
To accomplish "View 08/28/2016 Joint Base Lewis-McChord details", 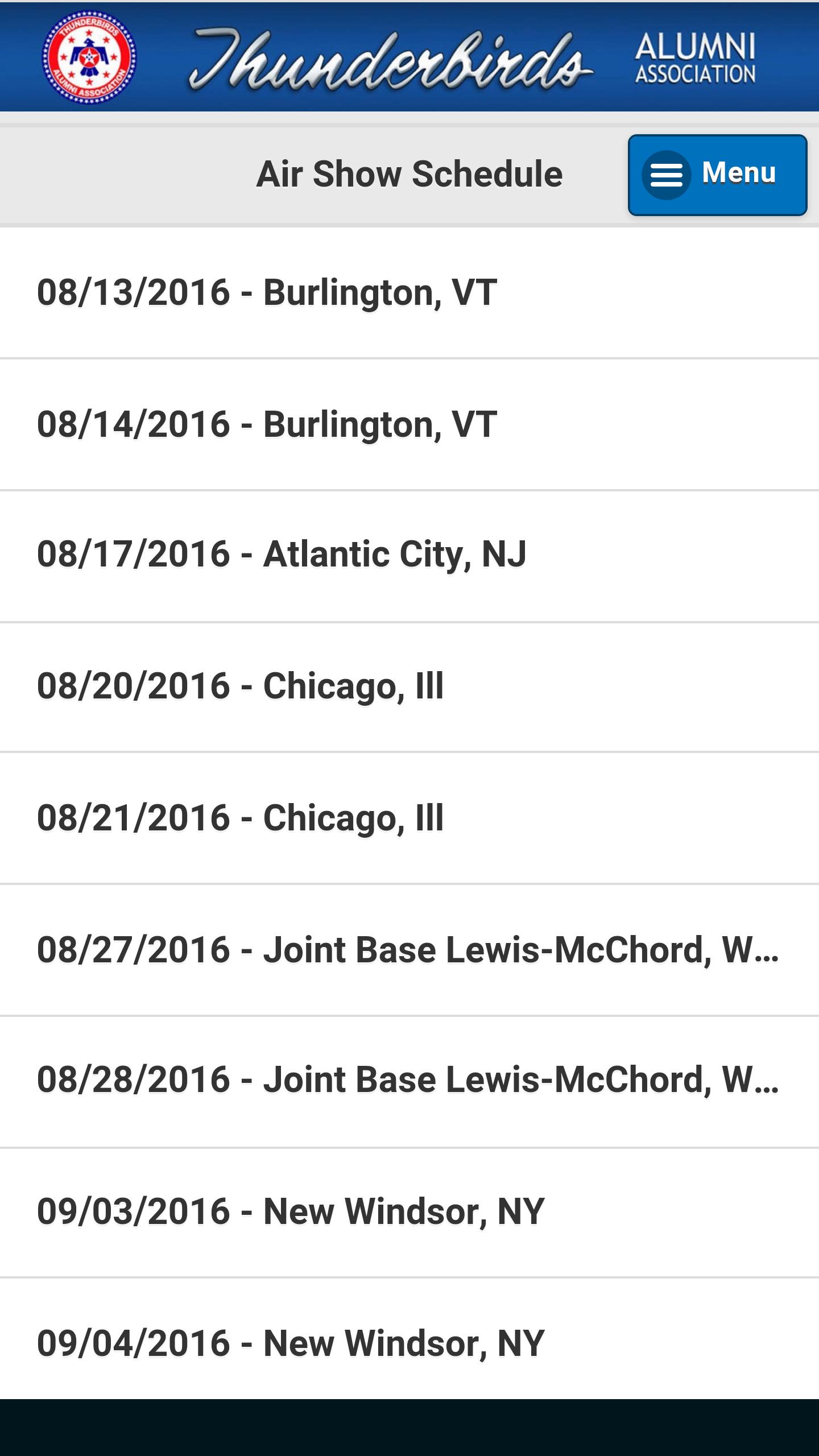I will point(407,1080).
